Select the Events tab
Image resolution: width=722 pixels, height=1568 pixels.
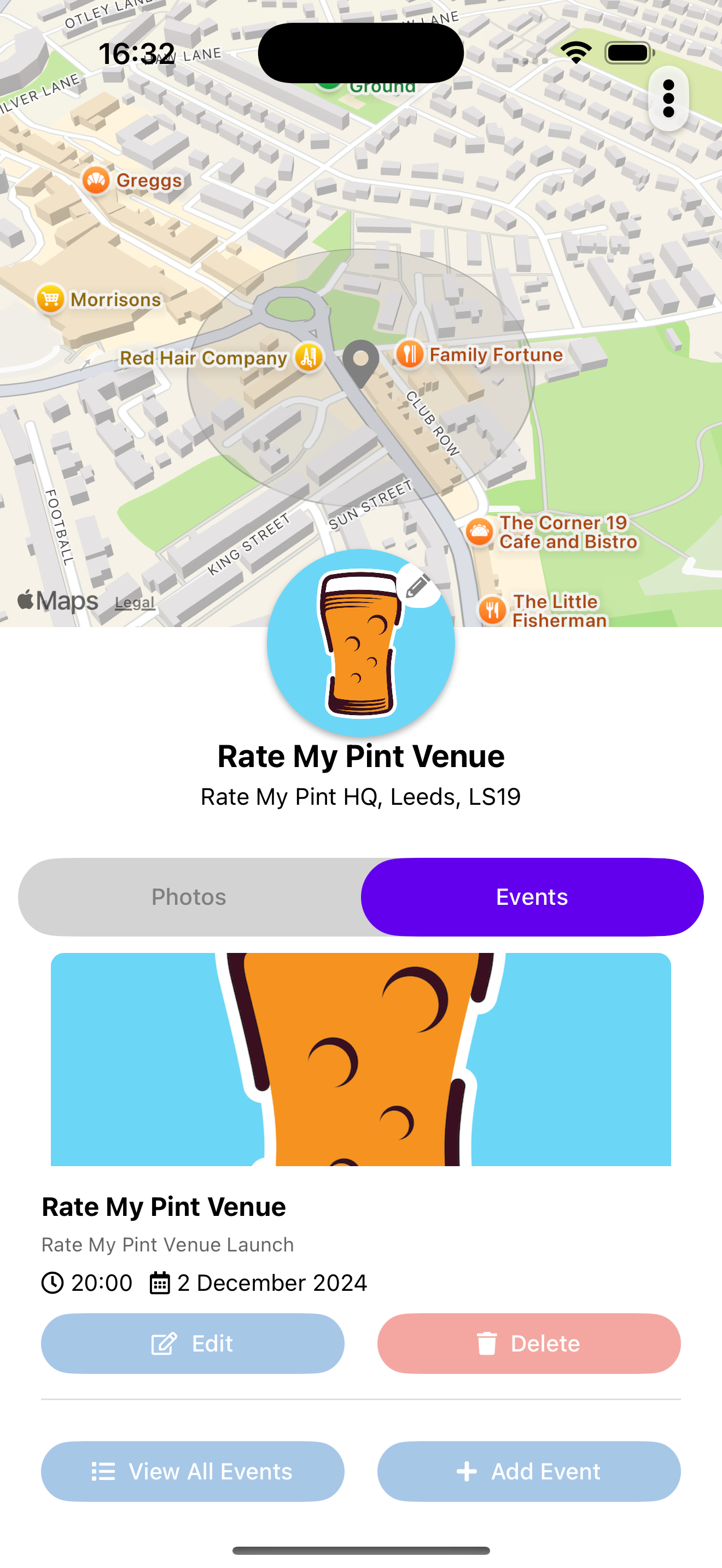pos(532,897)
